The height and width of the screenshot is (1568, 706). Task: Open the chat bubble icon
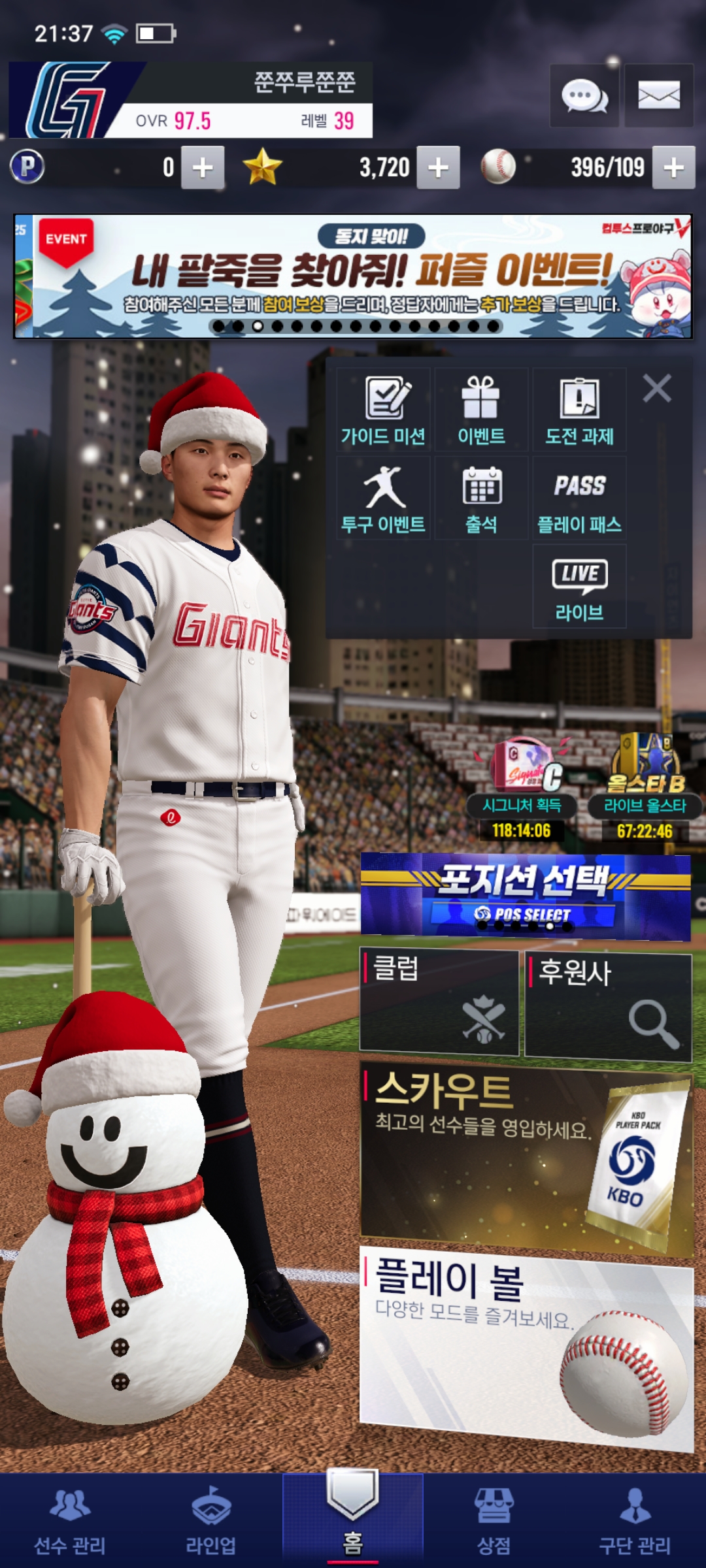584,95
